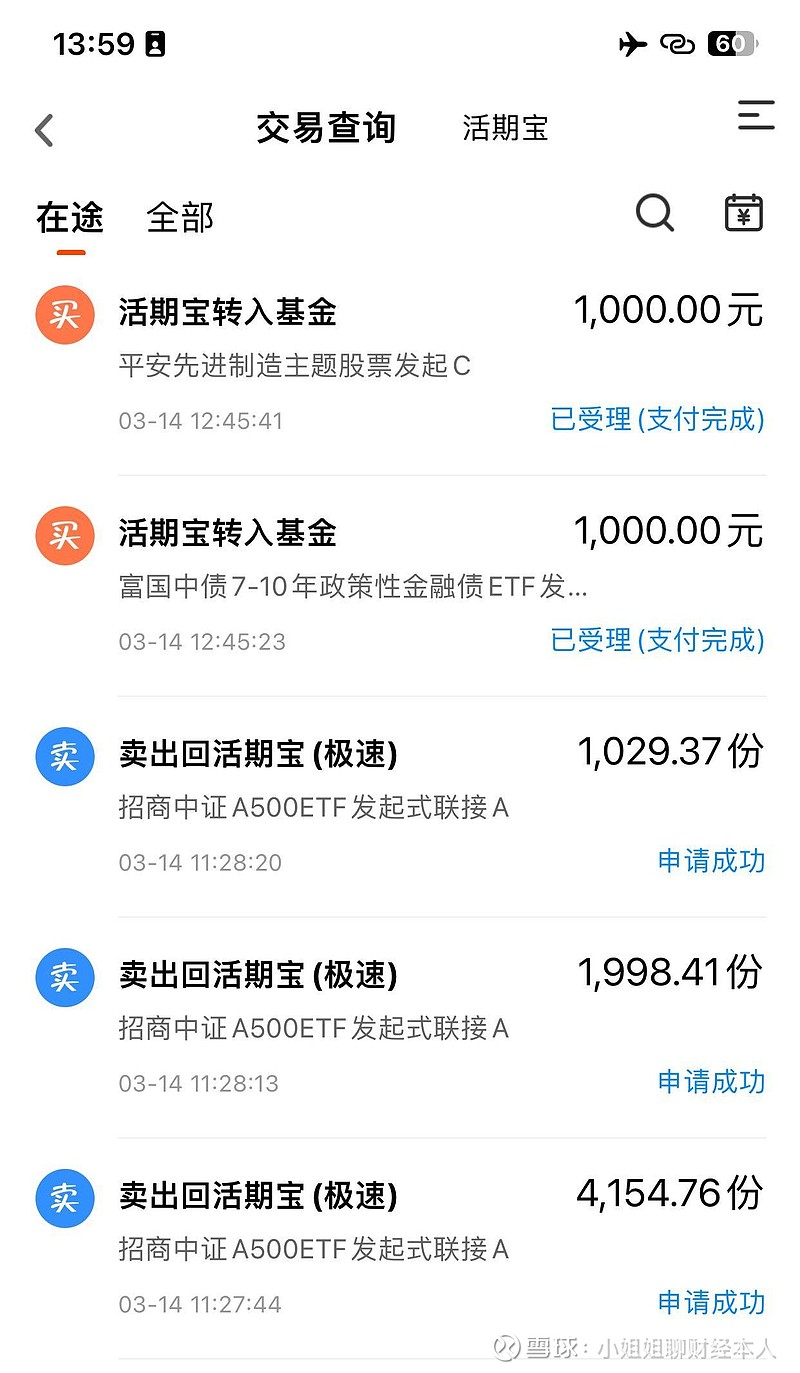Tap the search magnifier icon
The width and height of the screenshot is (800, 1373).
coord(655,213)
